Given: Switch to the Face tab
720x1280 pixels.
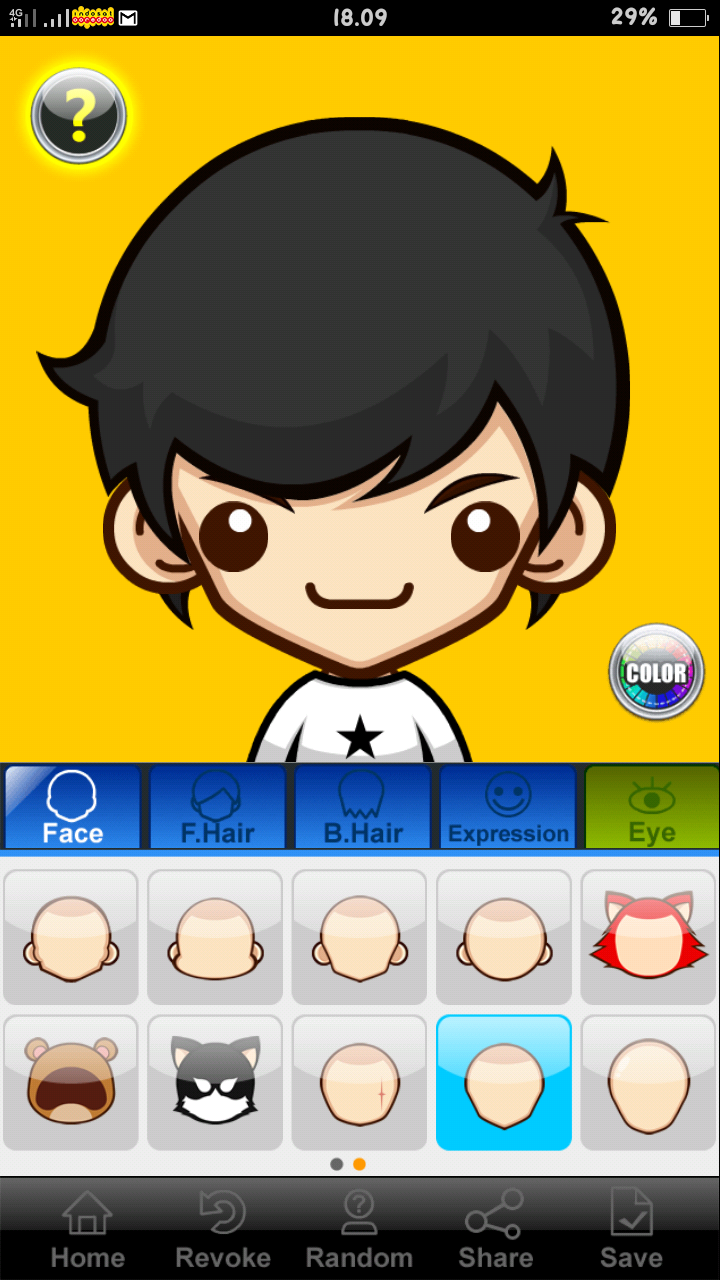Looking at the screenshot, I should (73, 808).
